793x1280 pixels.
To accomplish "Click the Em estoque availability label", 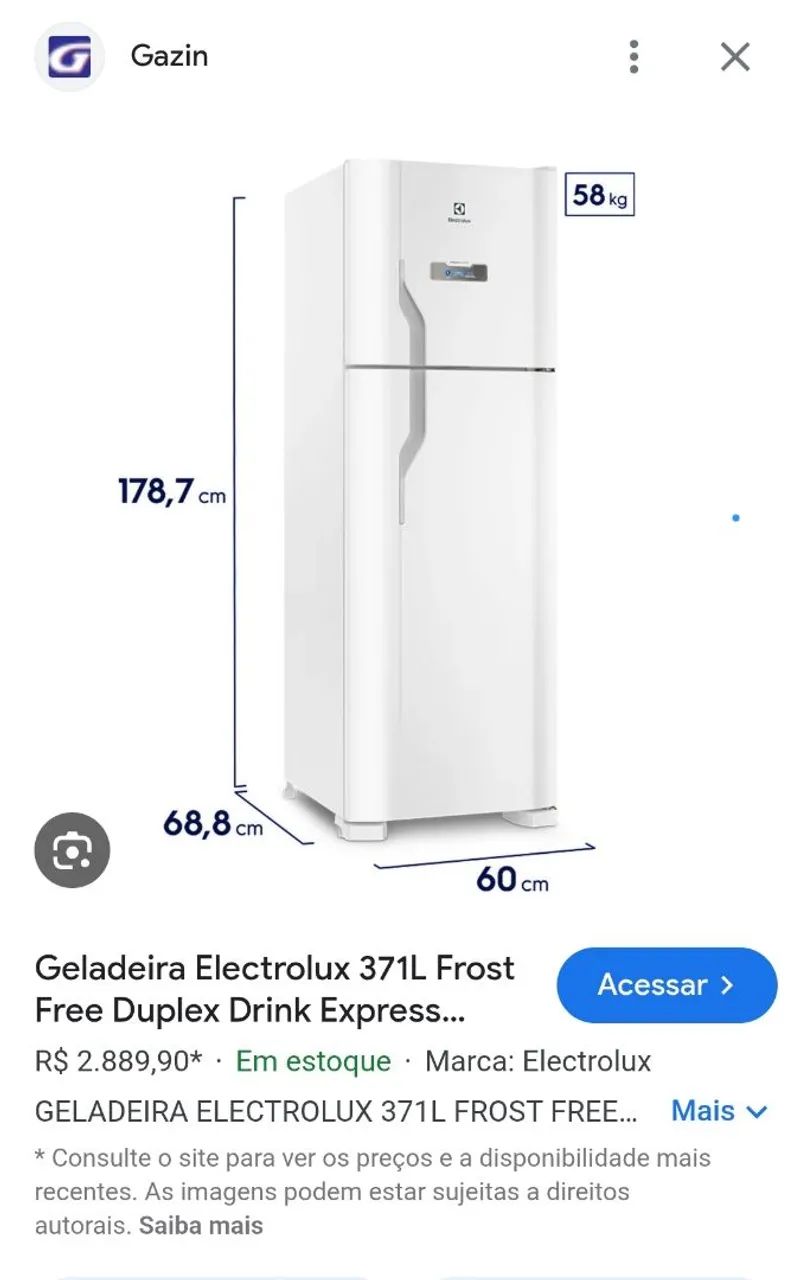I will [311, 1061].
